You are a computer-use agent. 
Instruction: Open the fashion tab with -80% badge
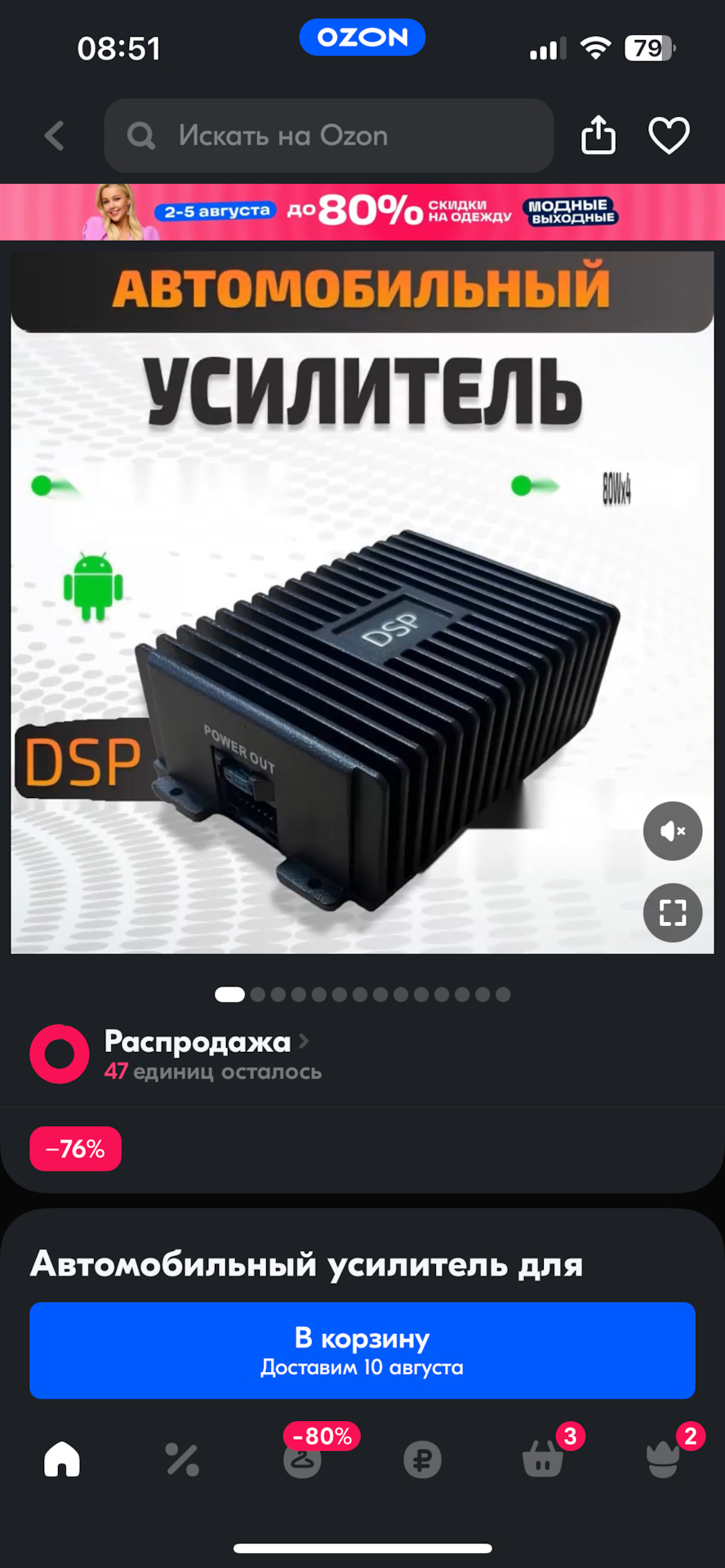point(303,1459)
